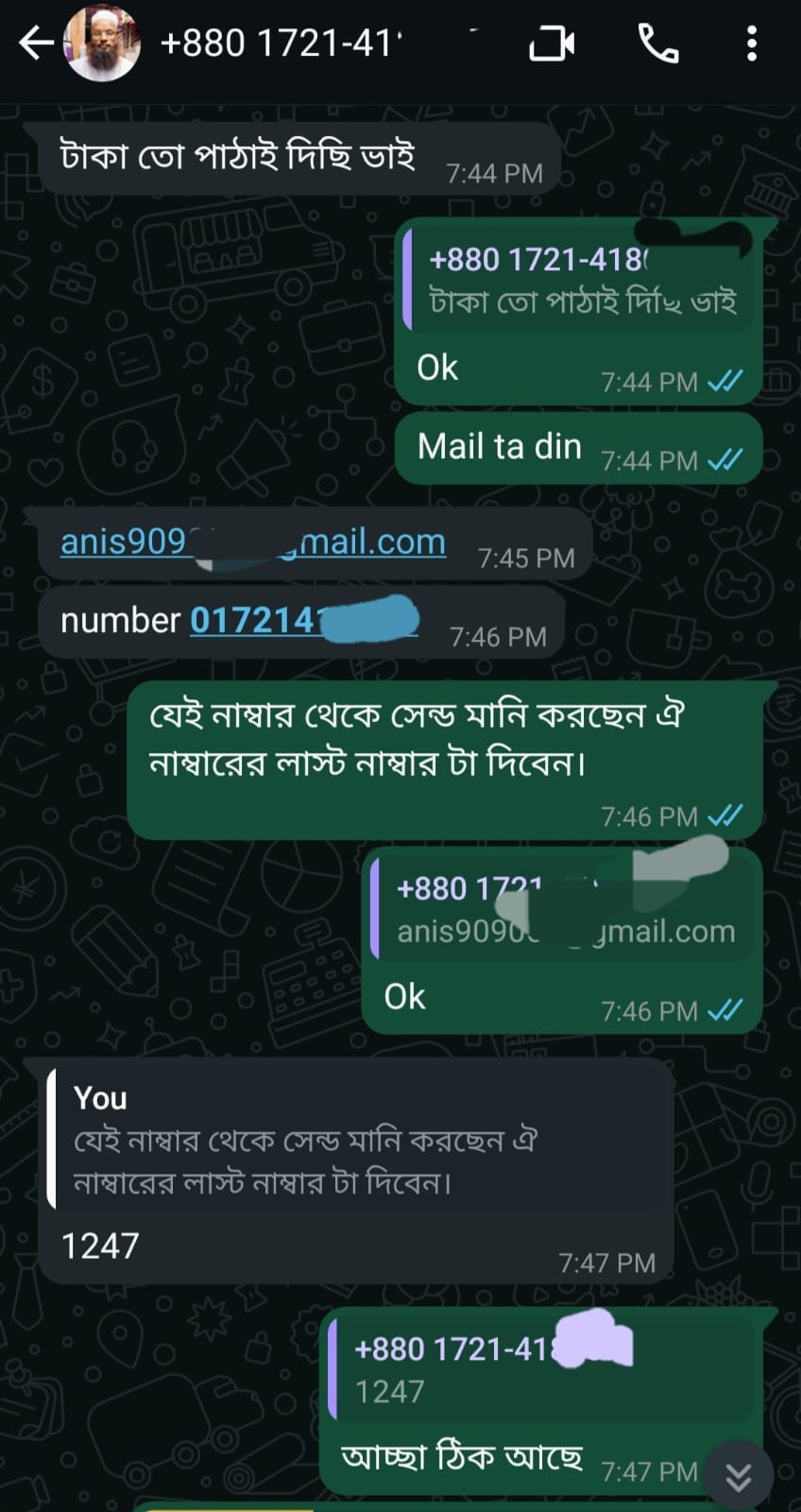Jump to the latest messages with down arrows

tap(739, 1476)
